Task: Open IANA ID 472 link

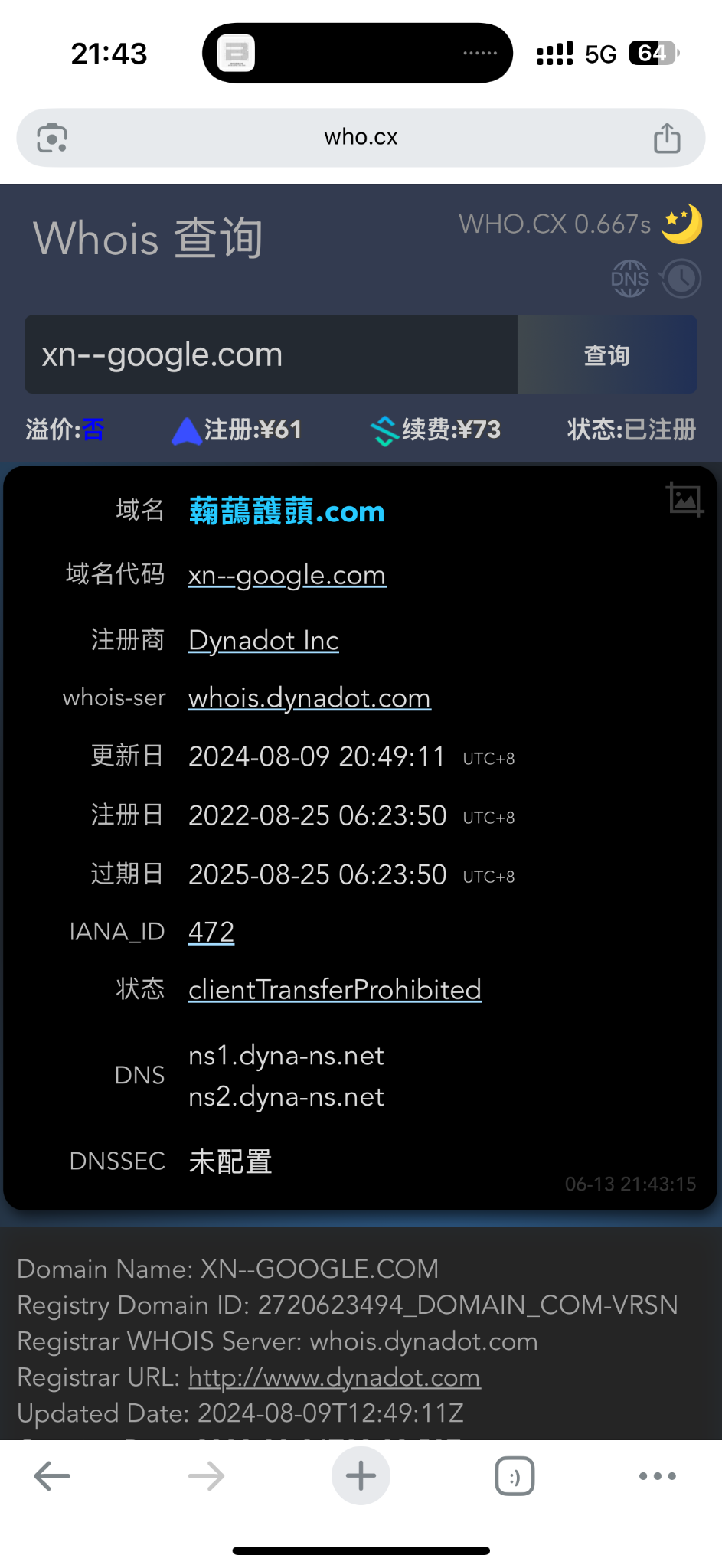Action: point(211,932)
